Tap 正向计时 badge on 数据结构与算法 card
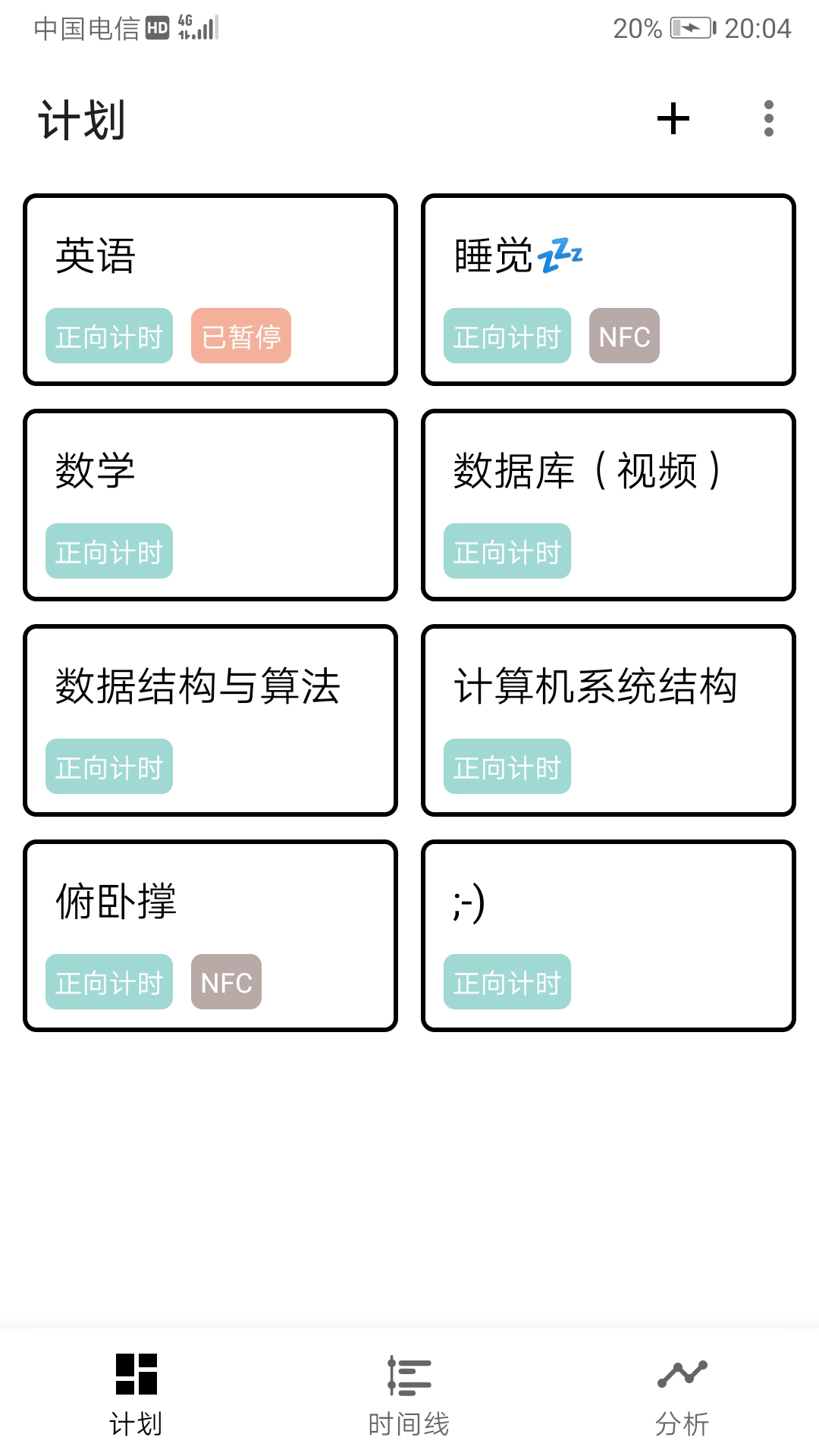The image size is (819, 1456). coord(108,767)
